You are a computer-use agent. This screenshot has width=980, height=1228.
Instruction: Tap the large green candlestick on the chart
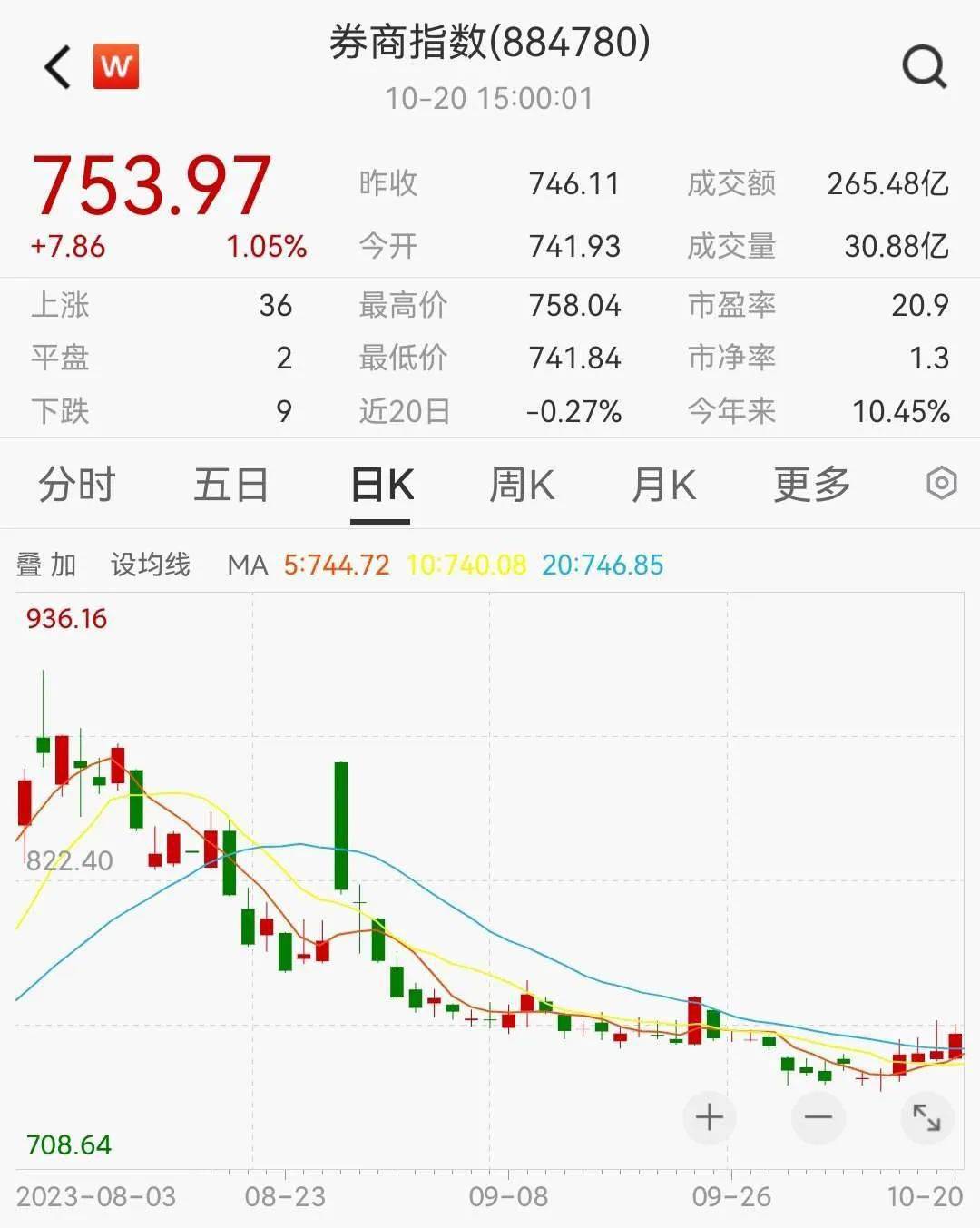[340, 826]
